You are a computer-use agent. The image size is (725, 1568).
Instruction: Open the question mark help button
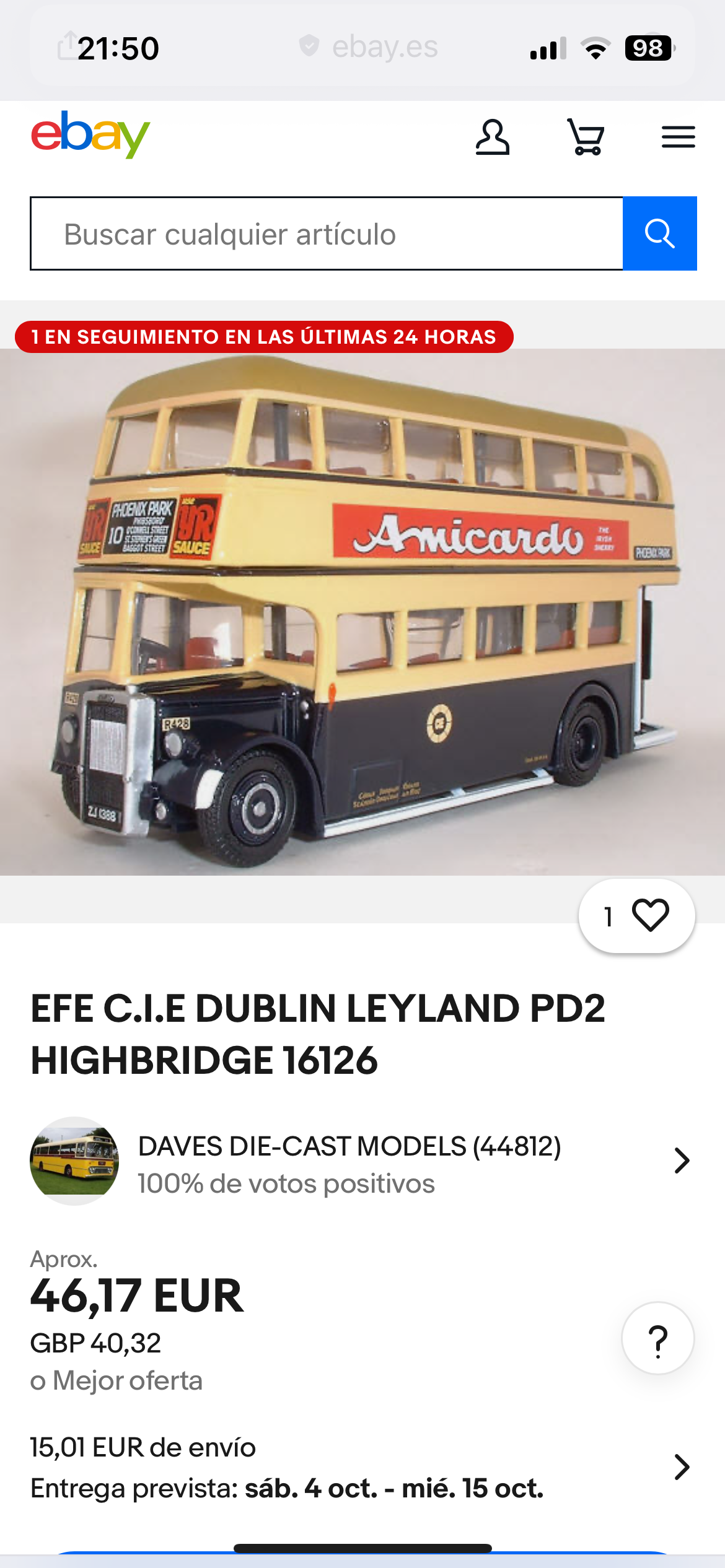[657, 1340]
